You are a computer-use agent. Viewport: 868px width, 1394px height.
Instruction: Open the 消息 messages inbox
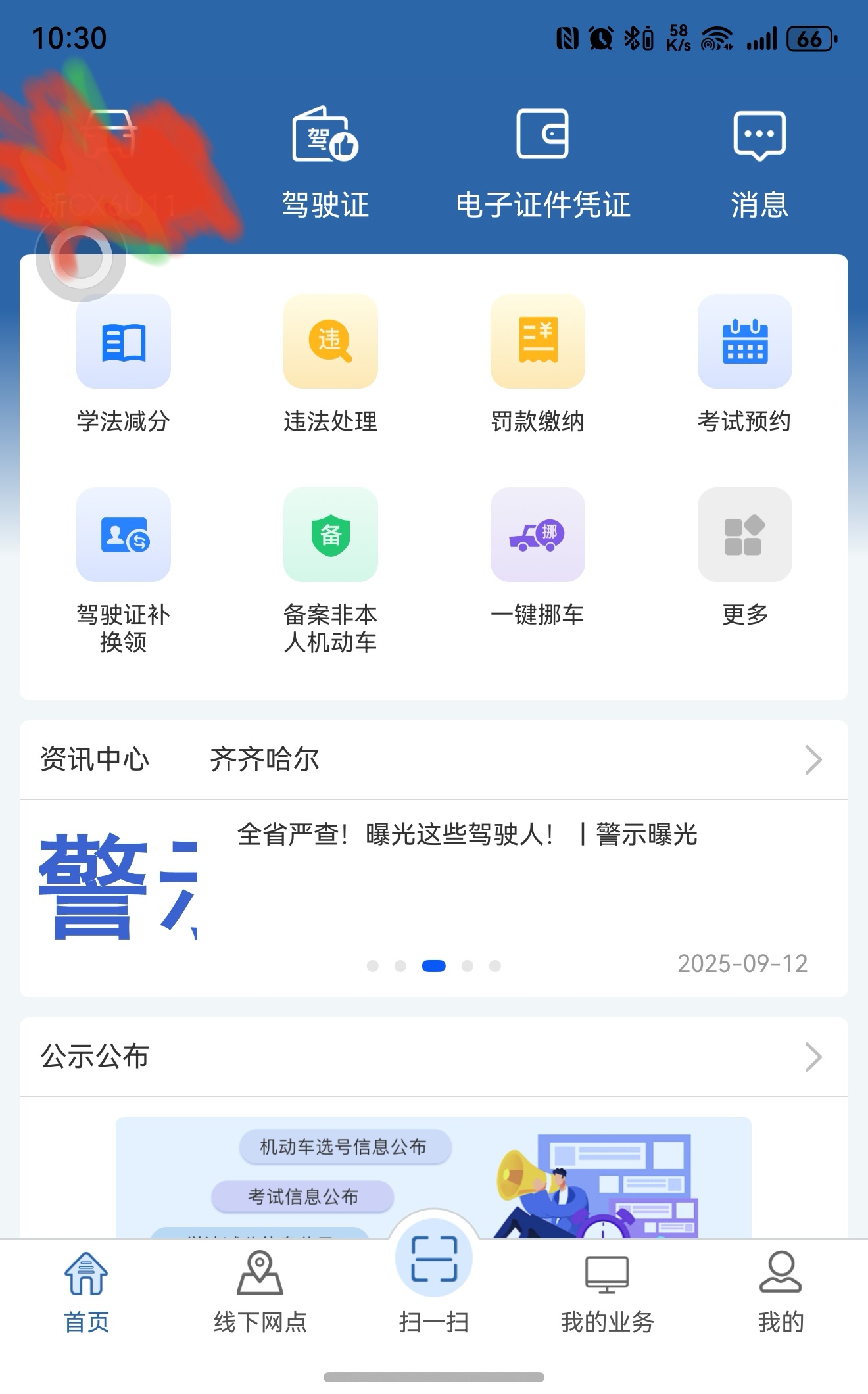pos(759,162)
